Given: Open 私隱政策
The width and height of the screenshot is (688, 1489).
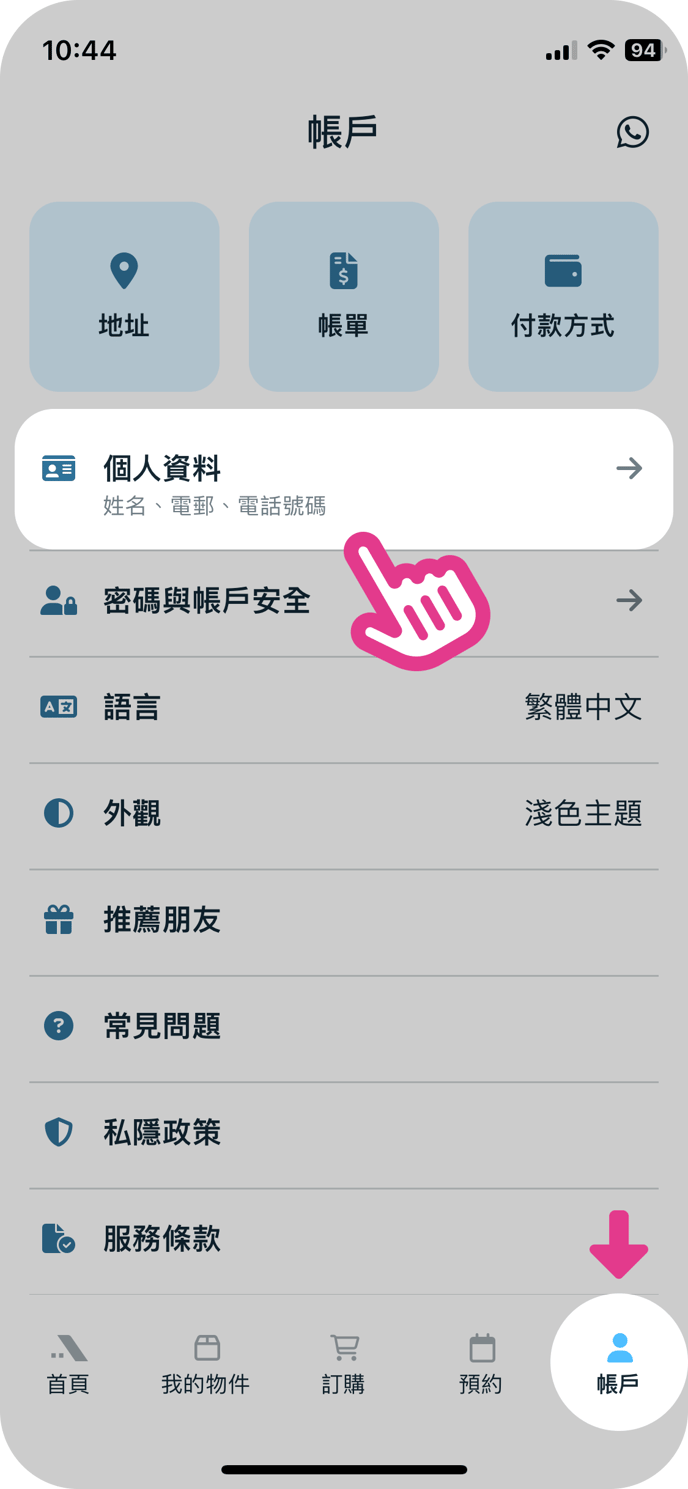Looking at the screenshot, I should [x=343, y=1132].
